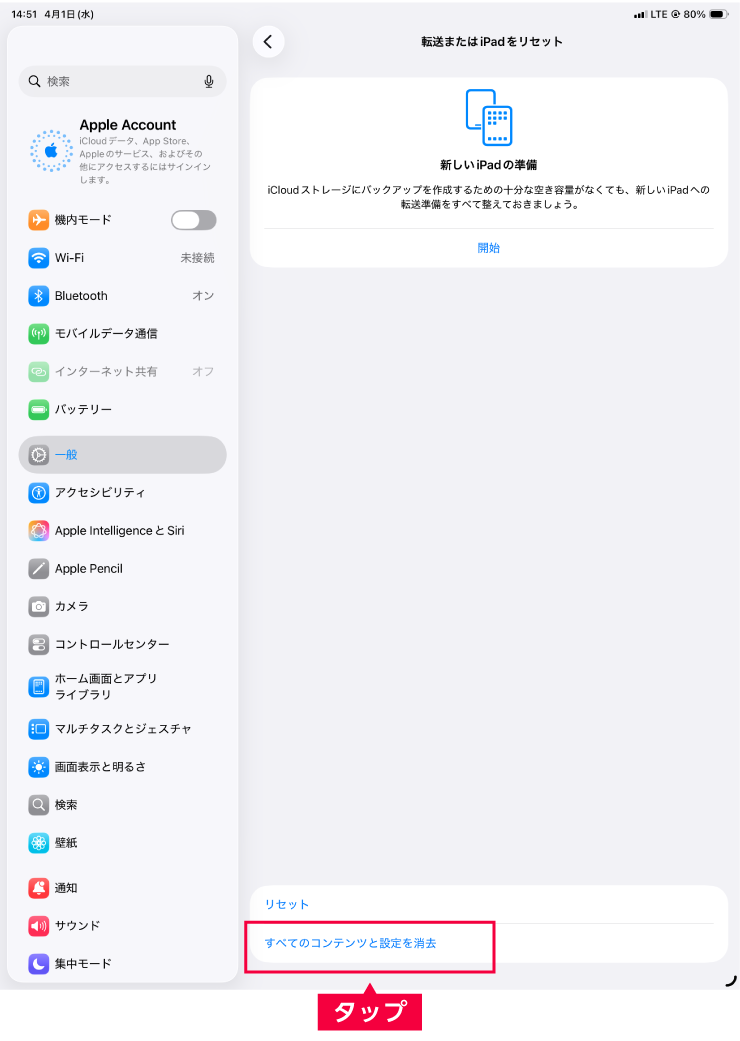
Task: Open バッテリー settings
Action: [x=122, y=410]
